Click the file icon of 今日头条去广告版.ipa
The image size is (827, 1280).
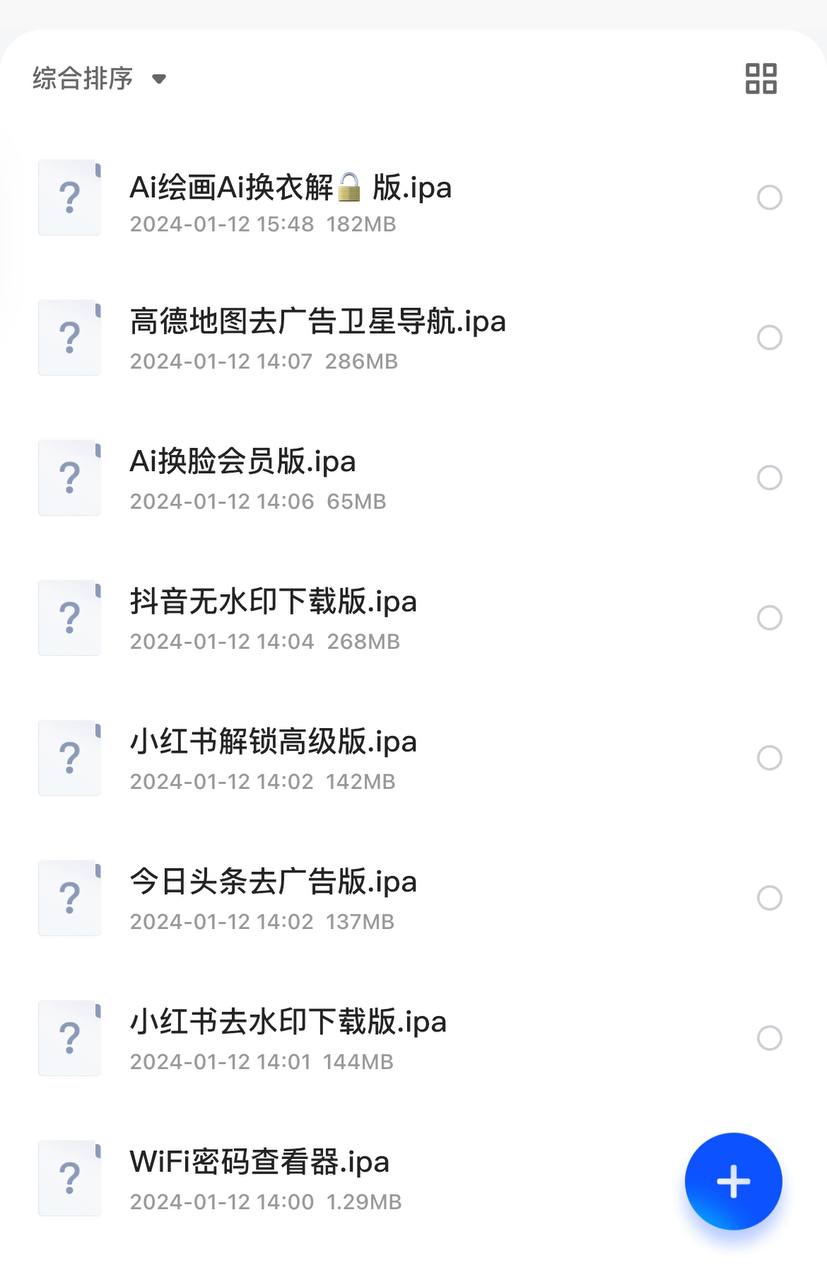[x=69, y=897]
